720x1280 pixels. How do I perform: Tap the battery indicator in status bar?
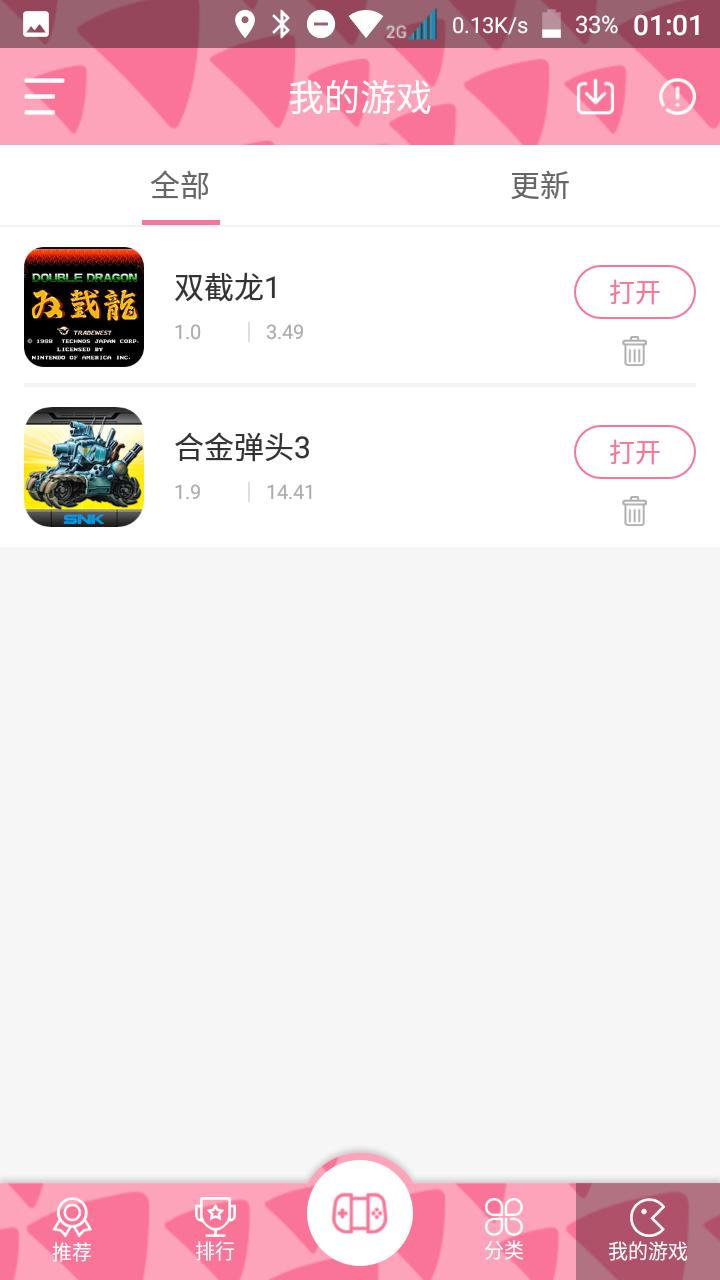pyautogui.click(x=552, y=24)
